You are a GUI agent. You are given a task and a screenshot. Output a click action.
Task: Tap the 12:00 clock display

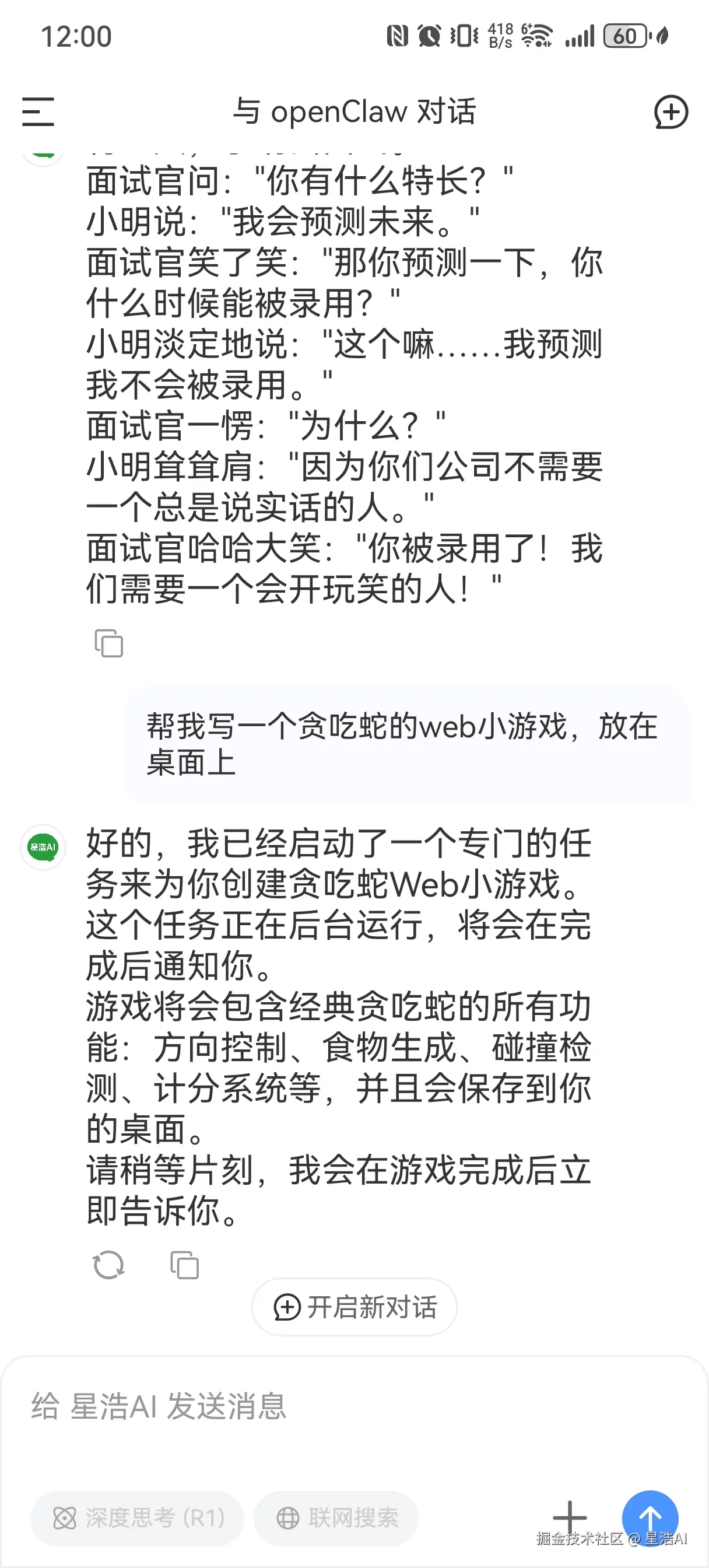[x=77, y=37]
